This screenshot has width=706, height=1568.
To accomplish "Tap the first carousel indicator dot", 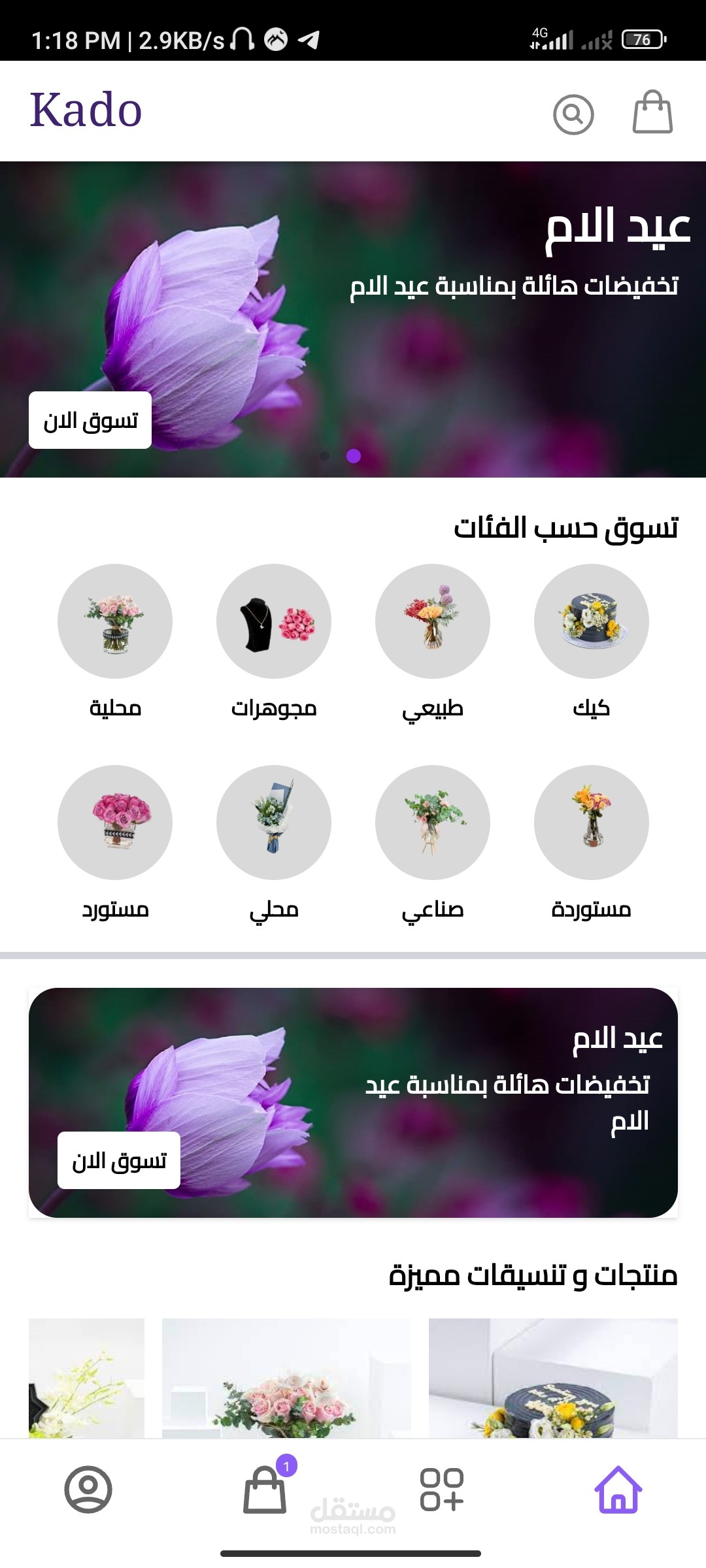I will (326, 457).
